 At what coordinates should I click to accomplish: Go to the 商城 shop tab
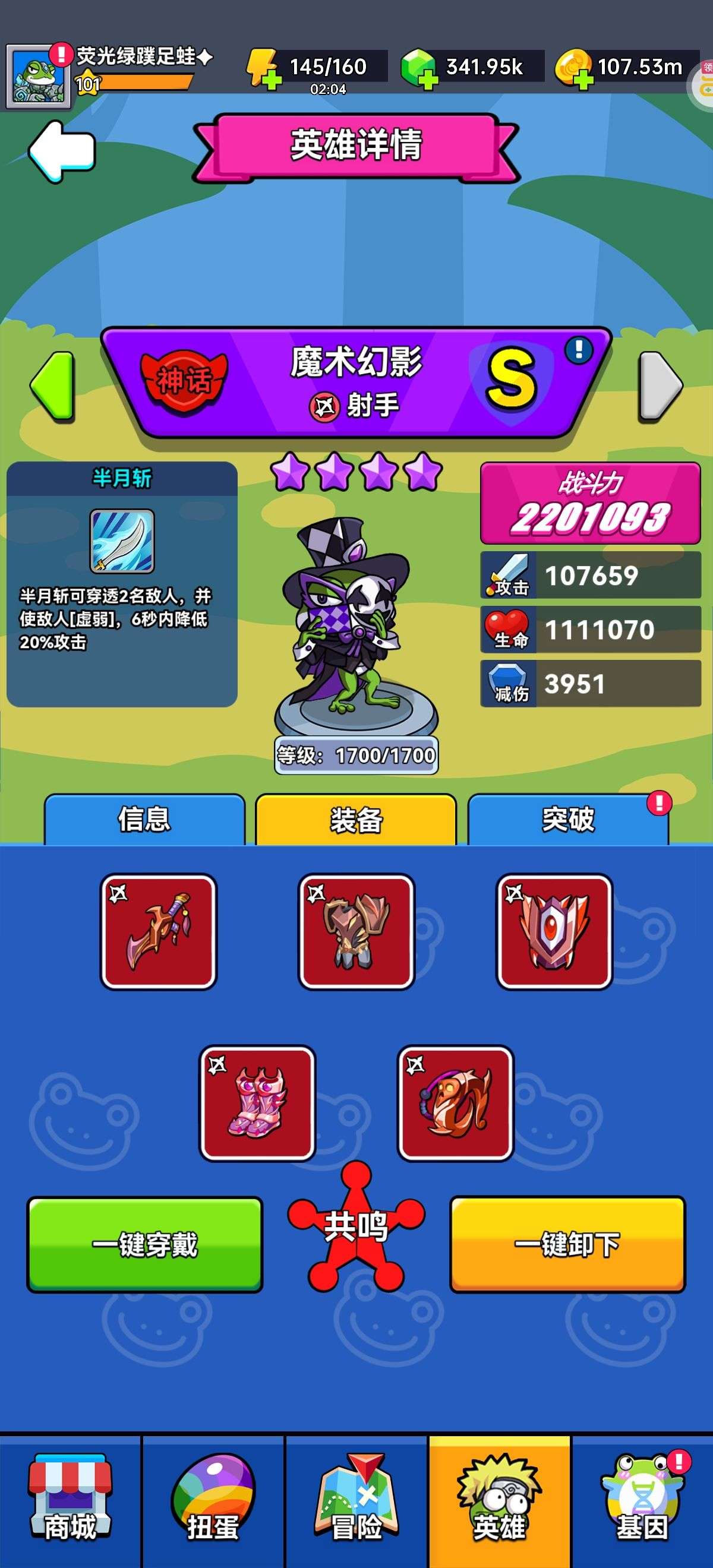tap(70, 1500)
